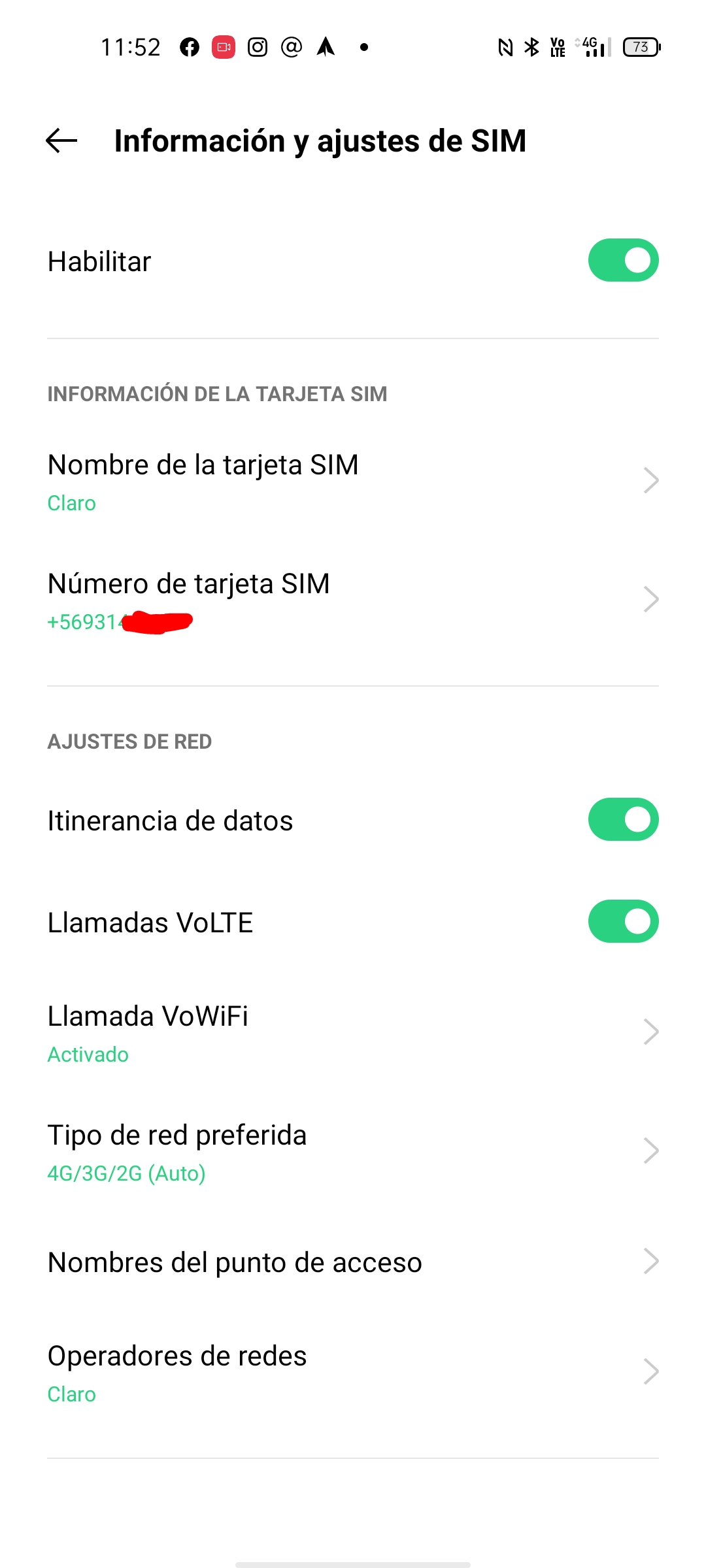Select Tipo de red preferida

click(x=353, y=1152)
